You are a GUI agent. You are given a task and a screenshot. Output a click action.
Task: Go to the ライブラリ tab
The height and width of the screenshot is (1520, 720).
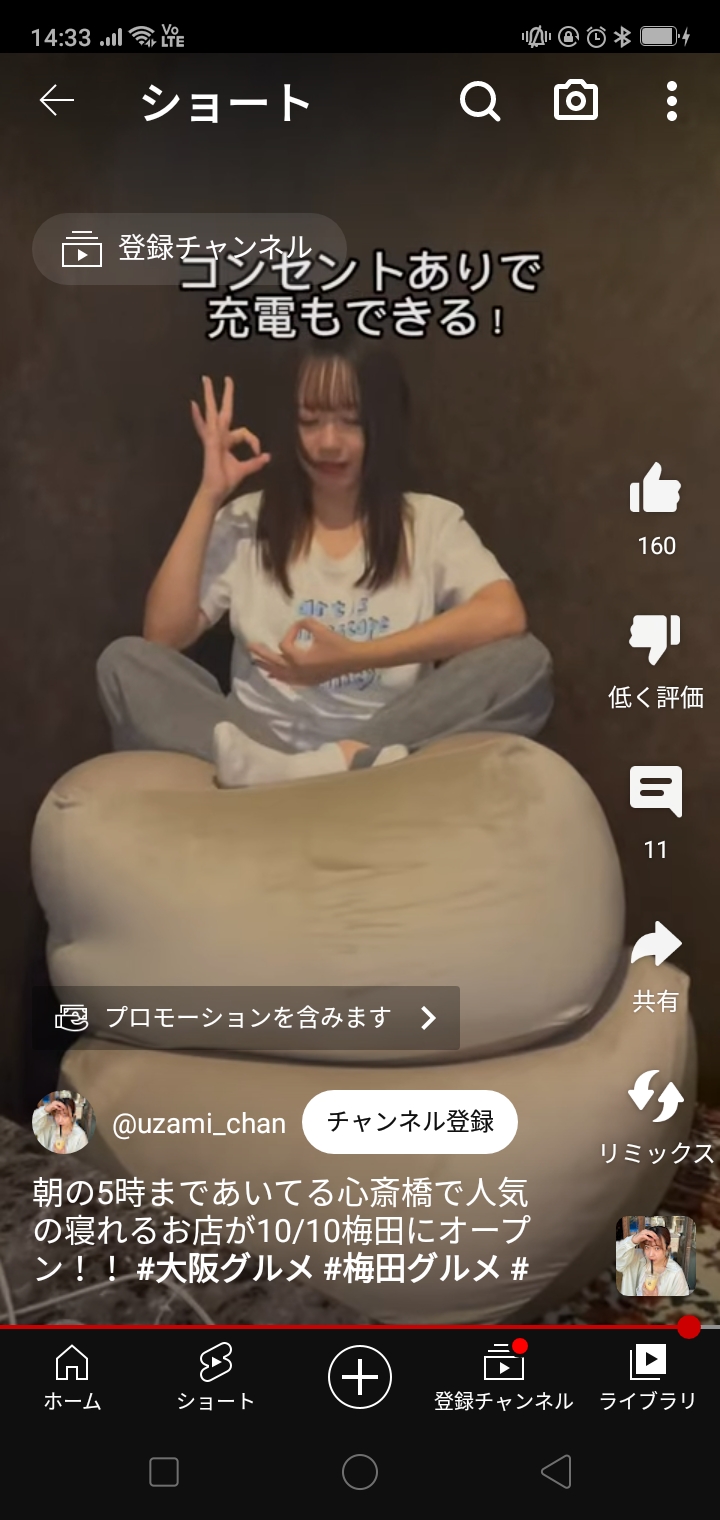[x=648, y=1378]
